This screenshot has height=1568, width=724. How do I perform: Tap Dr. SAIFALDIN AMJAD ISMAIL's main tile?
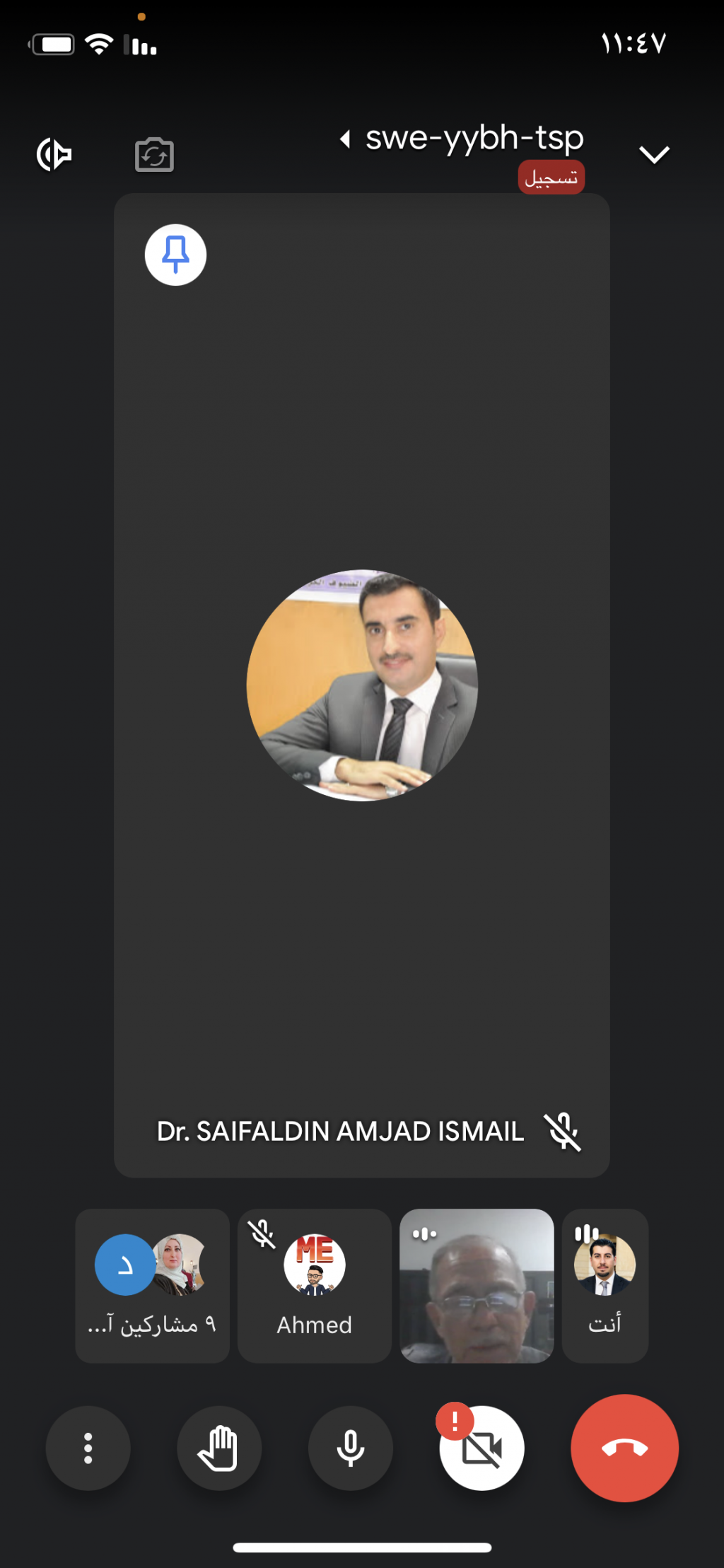click(361, 685)
